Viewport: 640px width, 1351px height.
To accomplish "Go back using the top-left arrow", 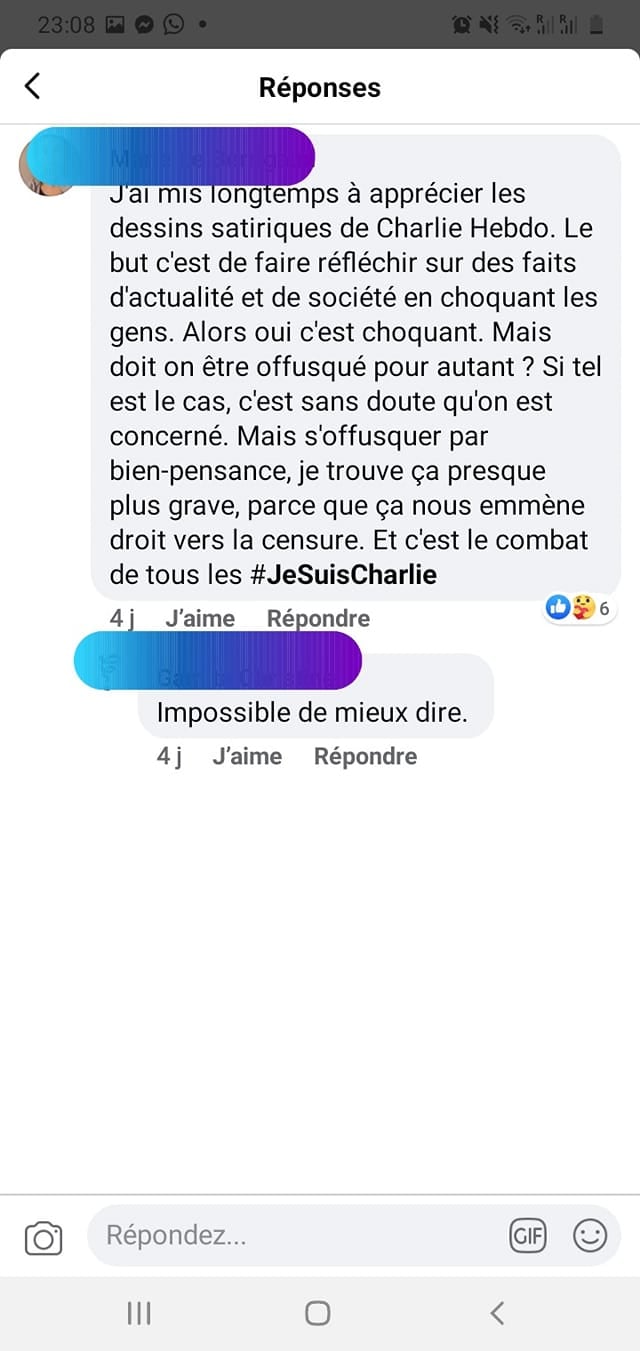I will [x=33, y=86].
